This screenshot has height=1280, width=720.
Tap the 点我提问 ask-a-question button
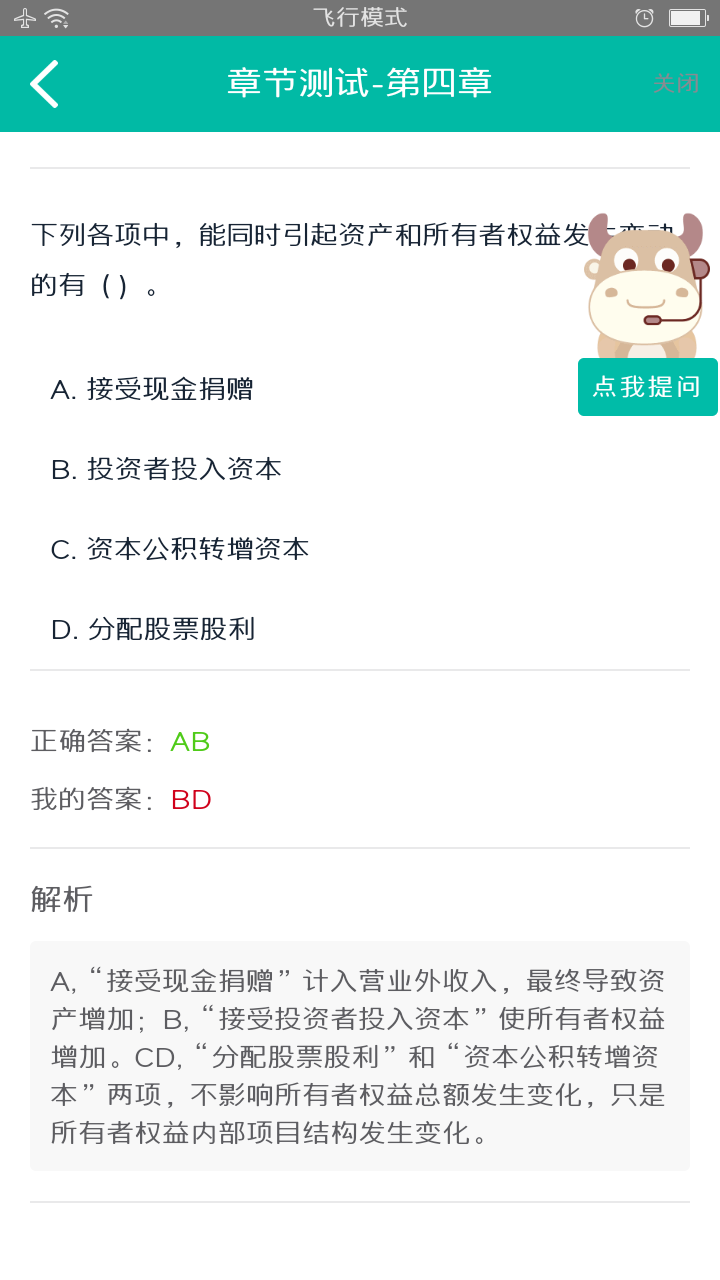click(x=647, y=387)
